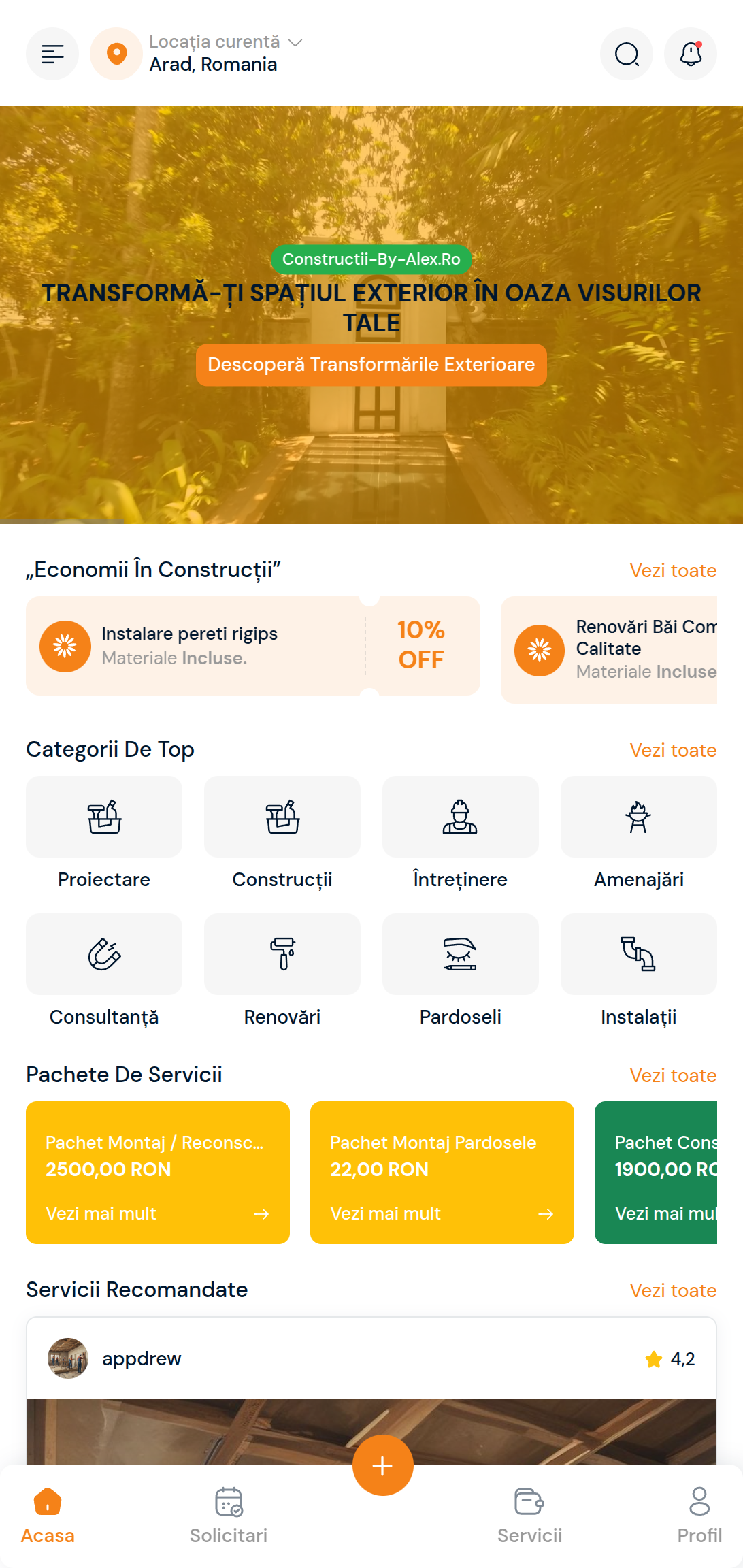Choose the Renovări category
Image resolution: width=743 pixels, height=1568 pixels.
click(x=282, y=955)
